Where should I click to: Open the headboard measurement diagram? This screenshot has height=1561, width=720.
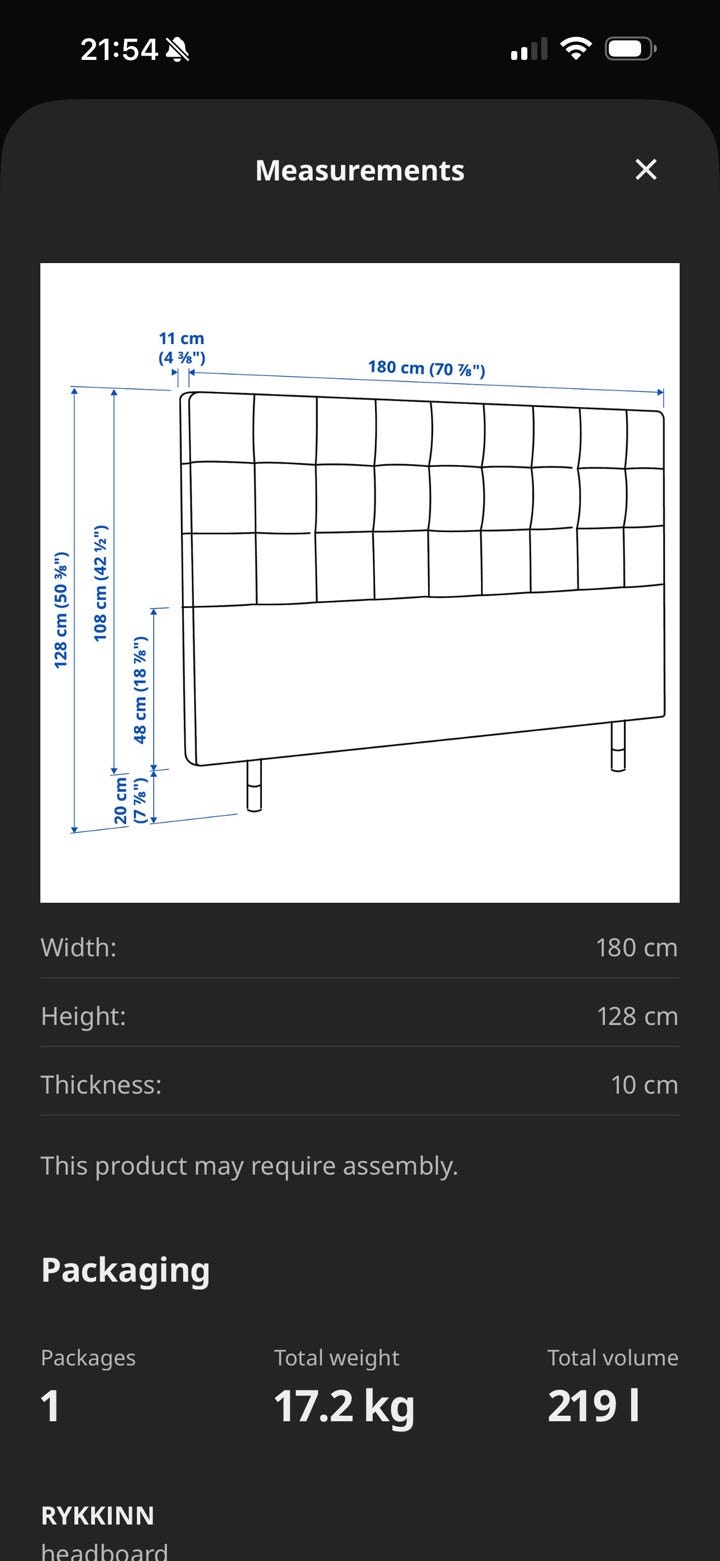tap(360, 583)
